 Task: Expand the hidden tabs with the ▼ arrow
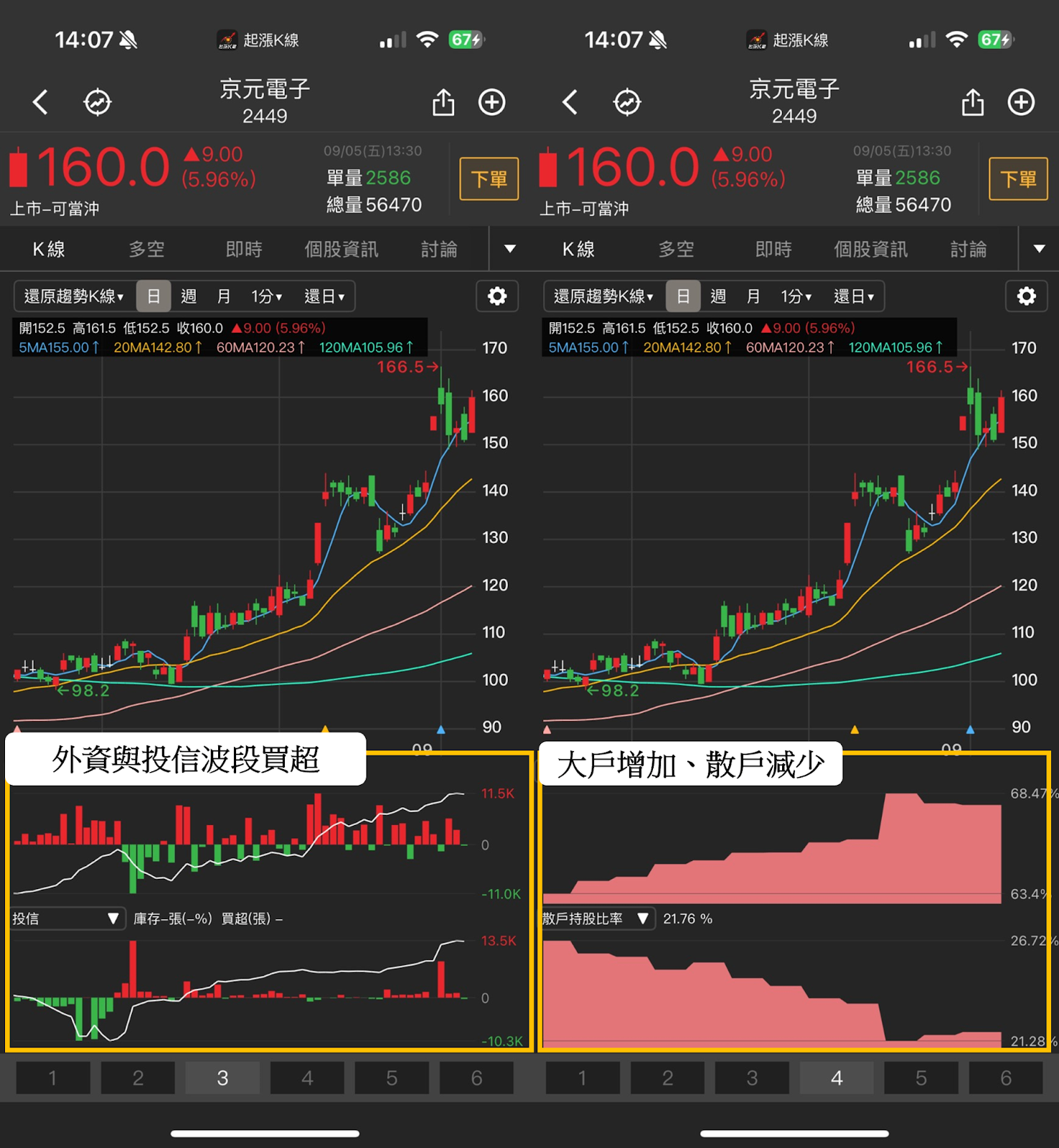[x=509, y=249]
